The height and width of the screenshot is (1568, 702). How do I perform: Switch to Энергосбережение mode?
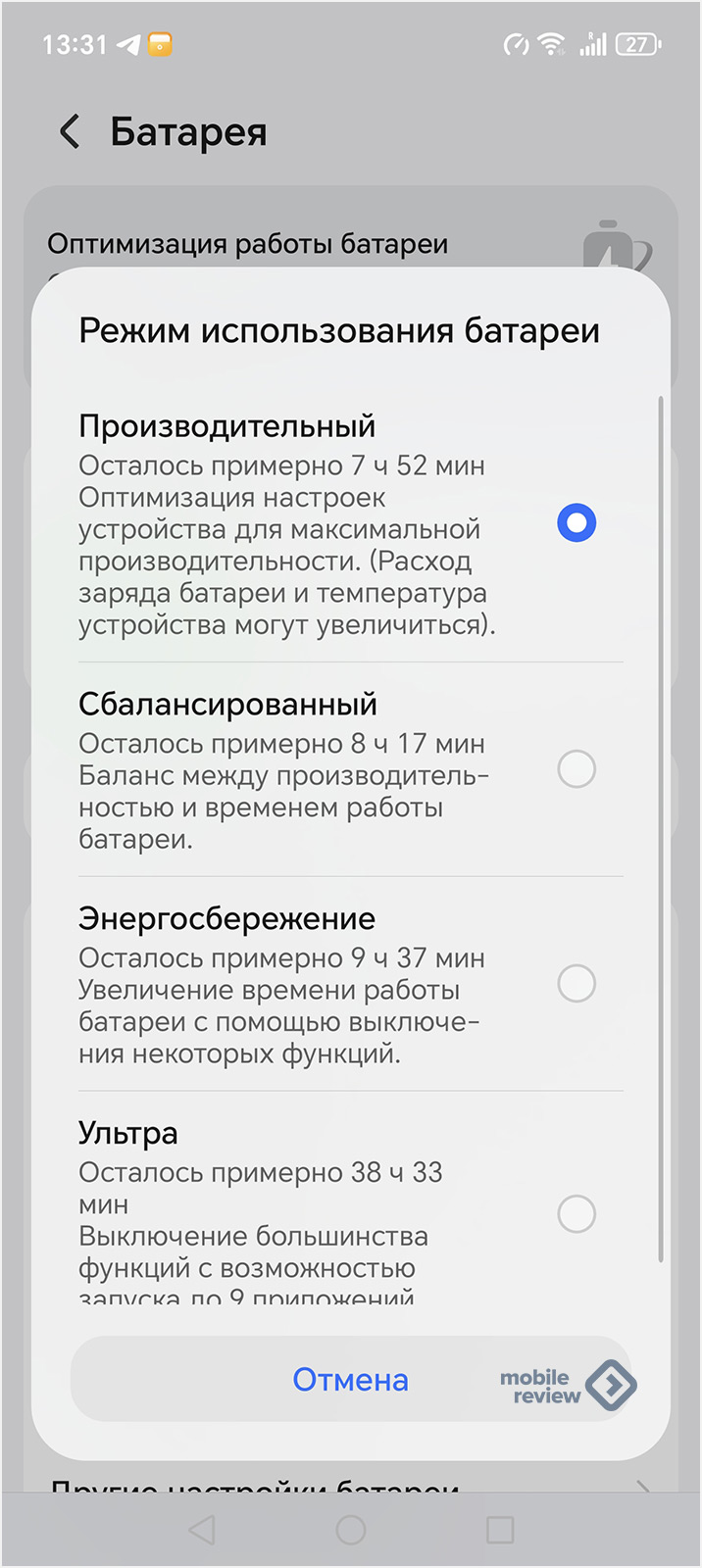tap(576, 983)
